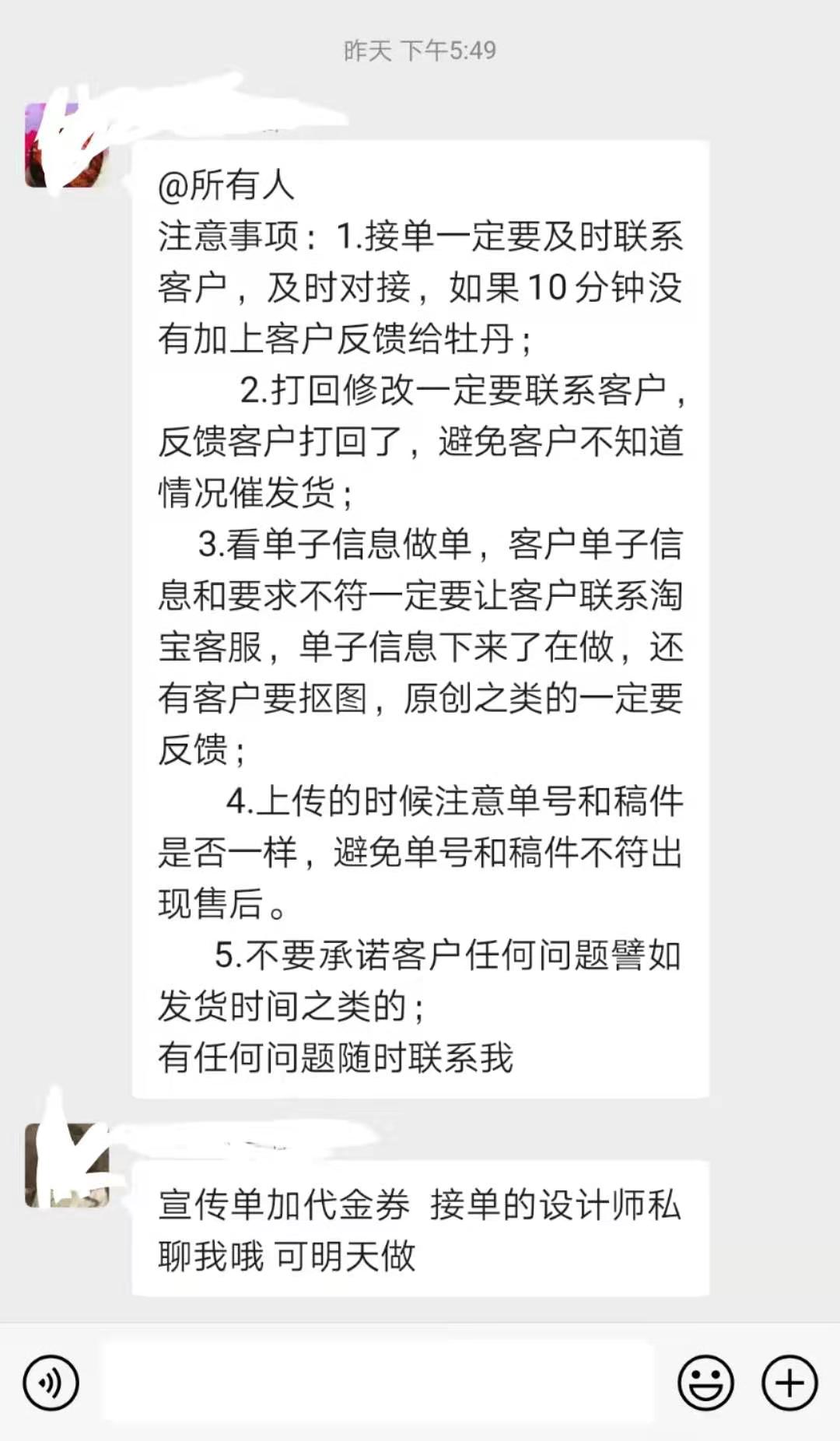Tap the timestamp 昨天 下午5:49

pos(420,49)
